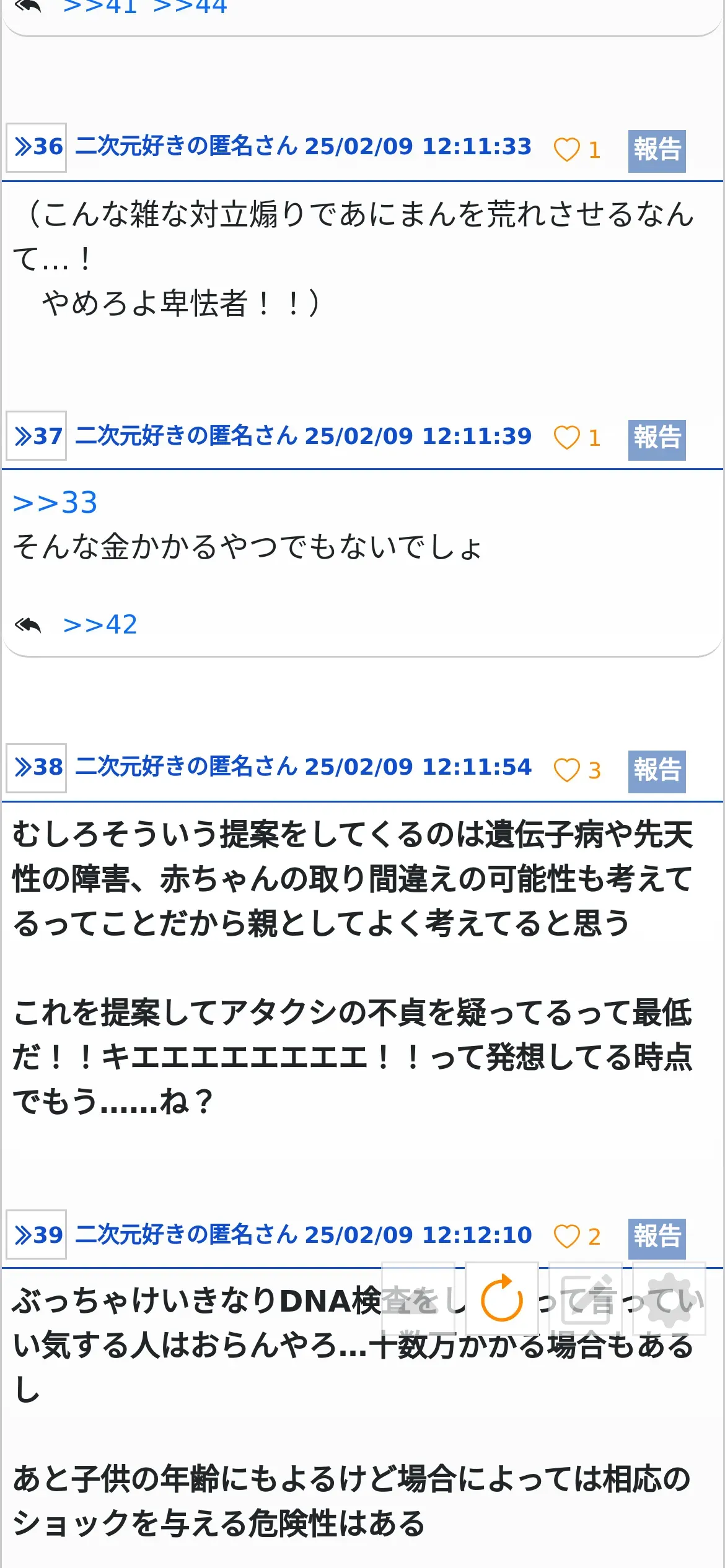Follow the >>33 anchor in post 37

pyautogui.click(x=55, y=502)
